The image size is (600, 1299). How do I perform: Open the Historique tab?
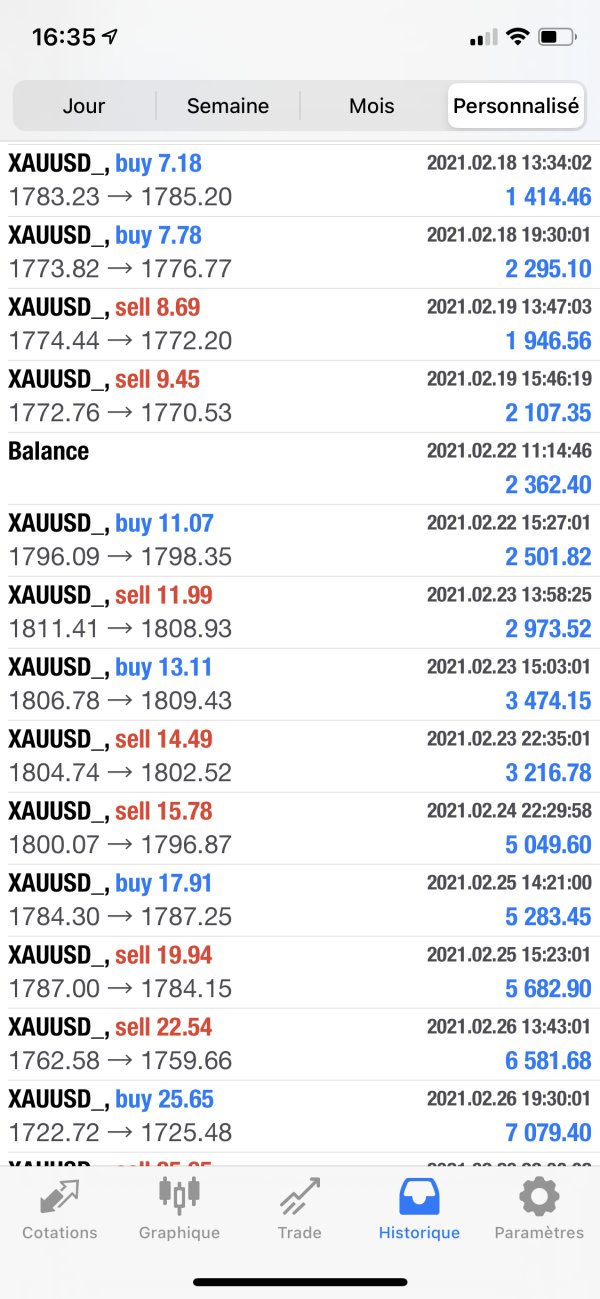point(419,1209)
